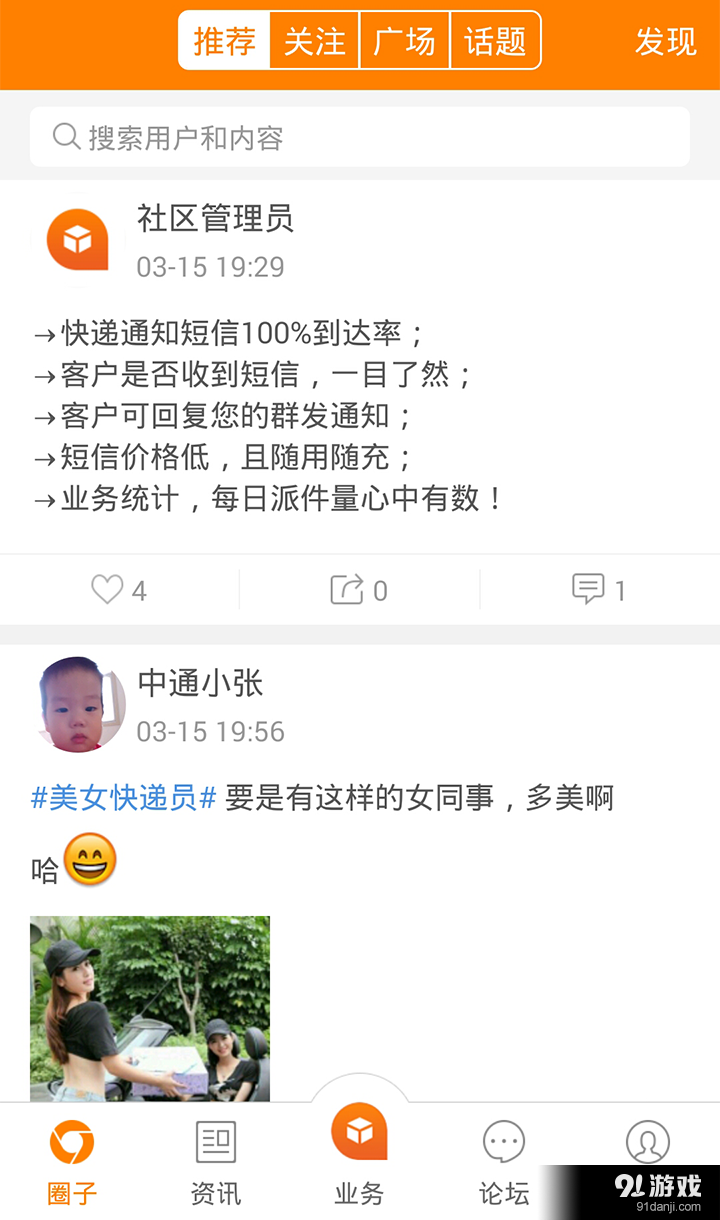Select the 话题 tab

(495, 41)
